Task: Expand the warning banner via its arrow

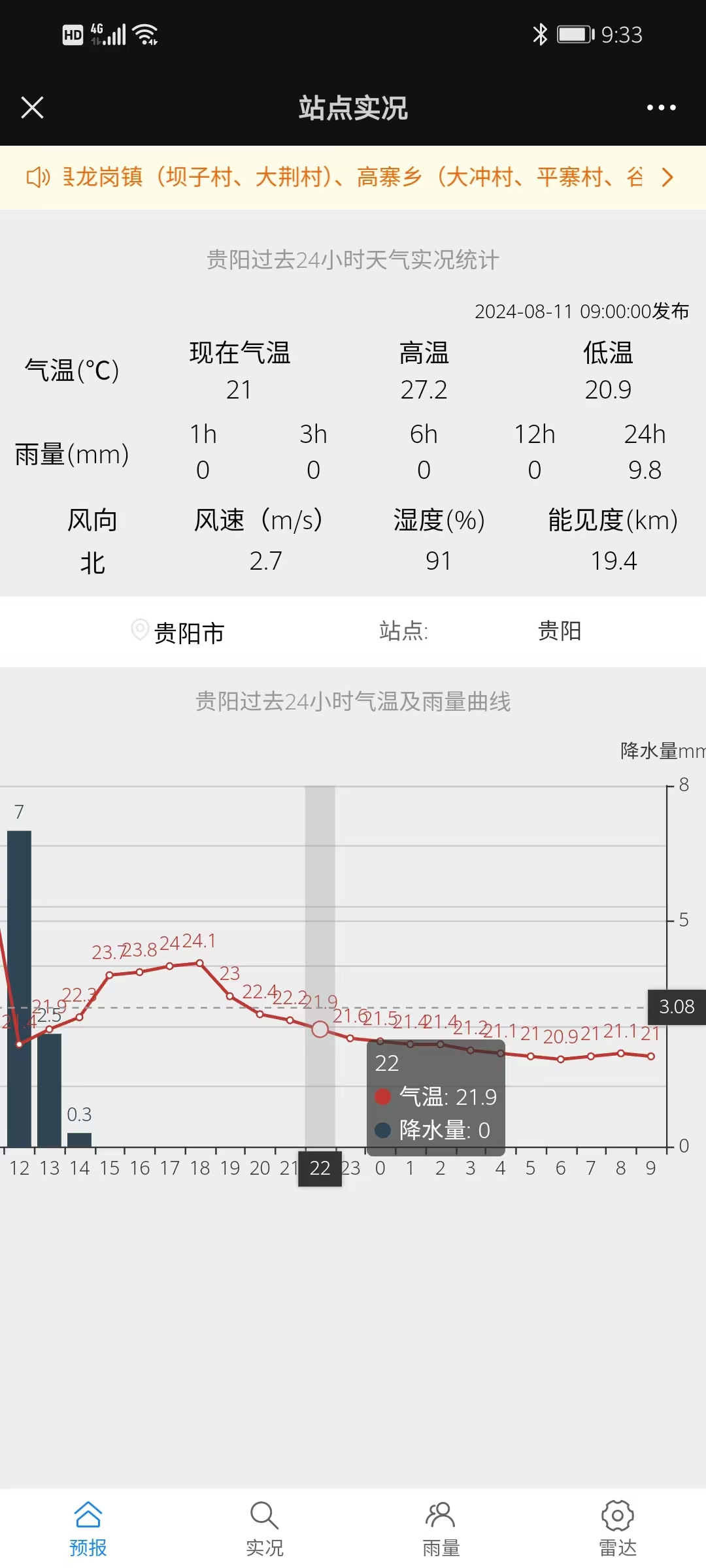Action: pos(667,177)
